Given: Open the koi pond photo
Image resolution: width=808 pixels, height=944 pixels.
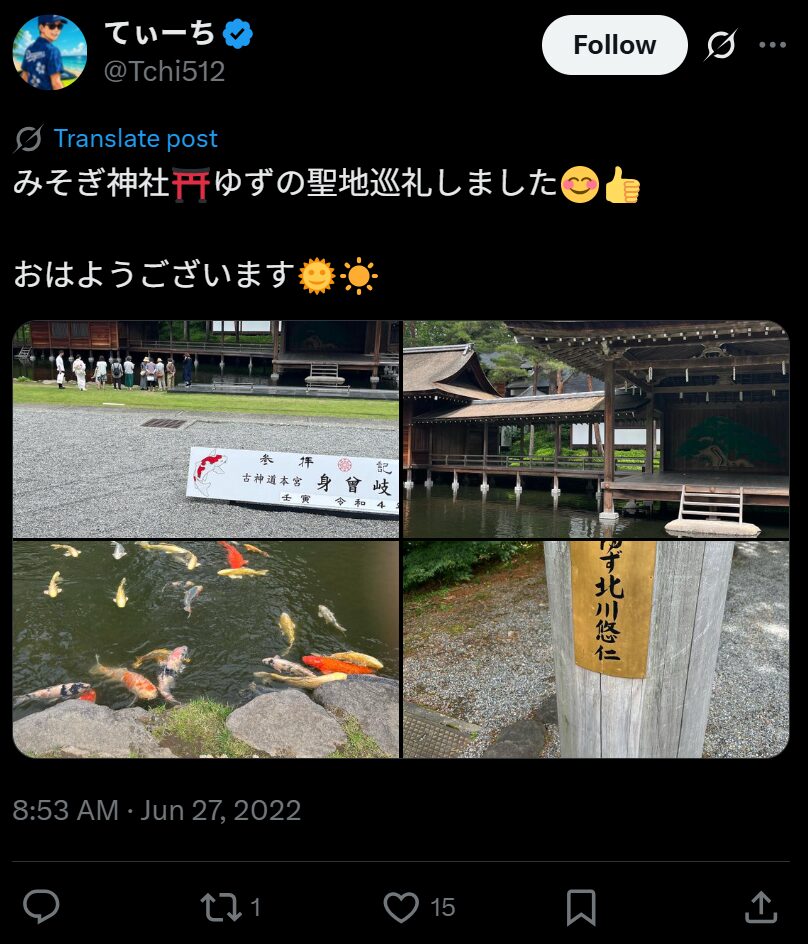Looking at the screenshot, I should click(x=206, y=649).
